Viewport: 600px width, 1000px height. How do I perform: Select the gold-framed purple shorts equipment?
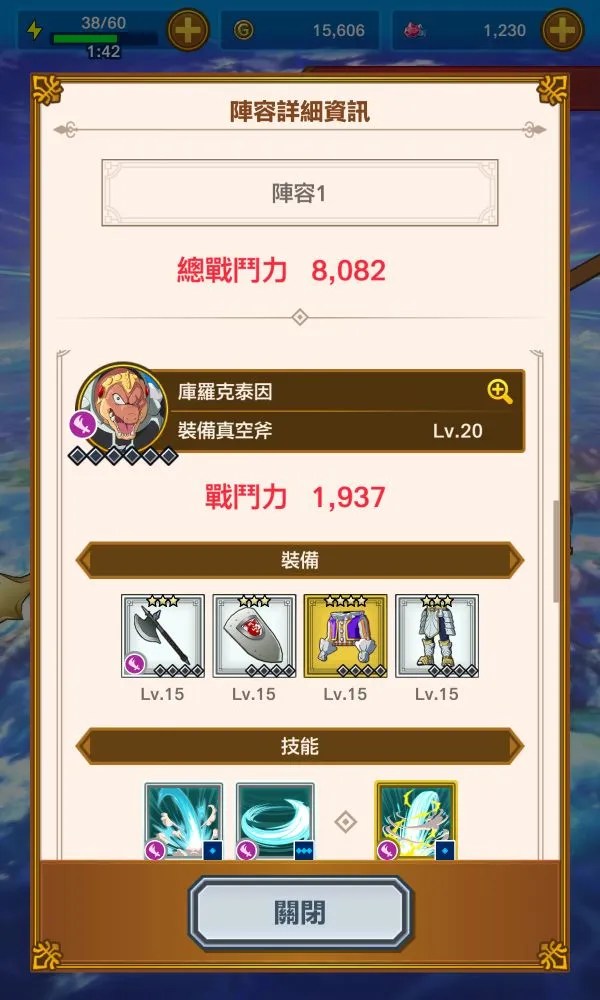(x=346, y=636)
